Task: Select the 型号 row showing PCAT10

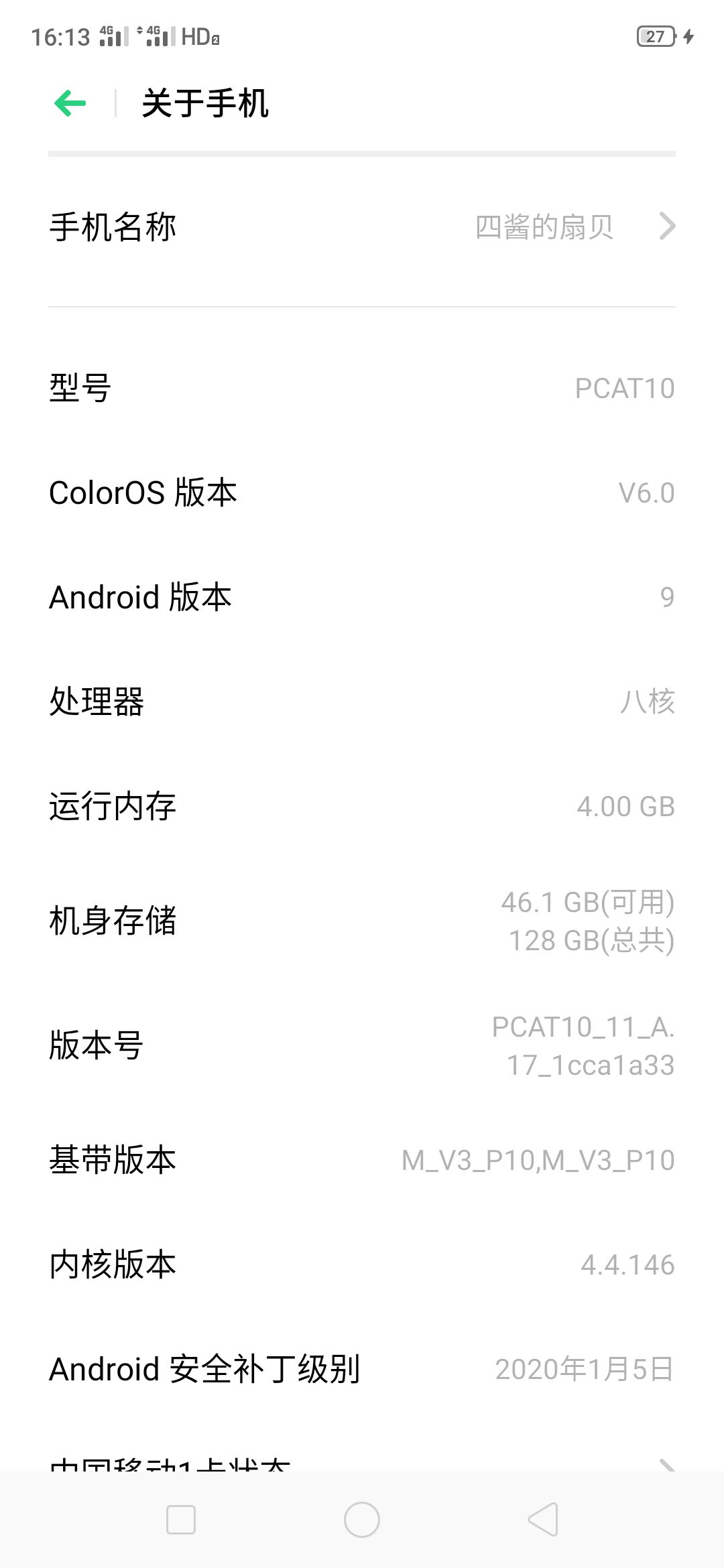Action: pos(362,389)
